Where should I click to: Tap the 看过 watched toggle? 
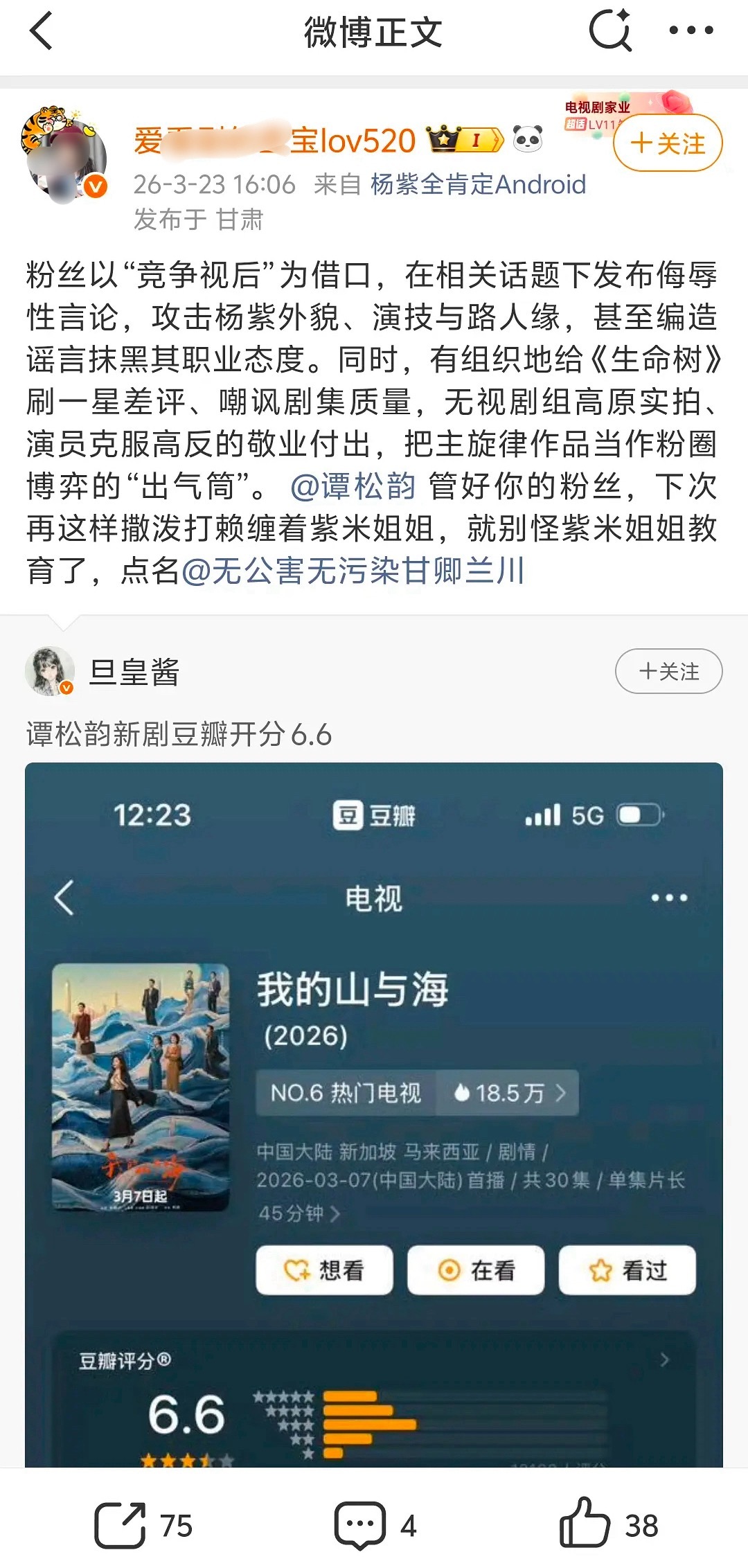click(x=626, y=1269)
